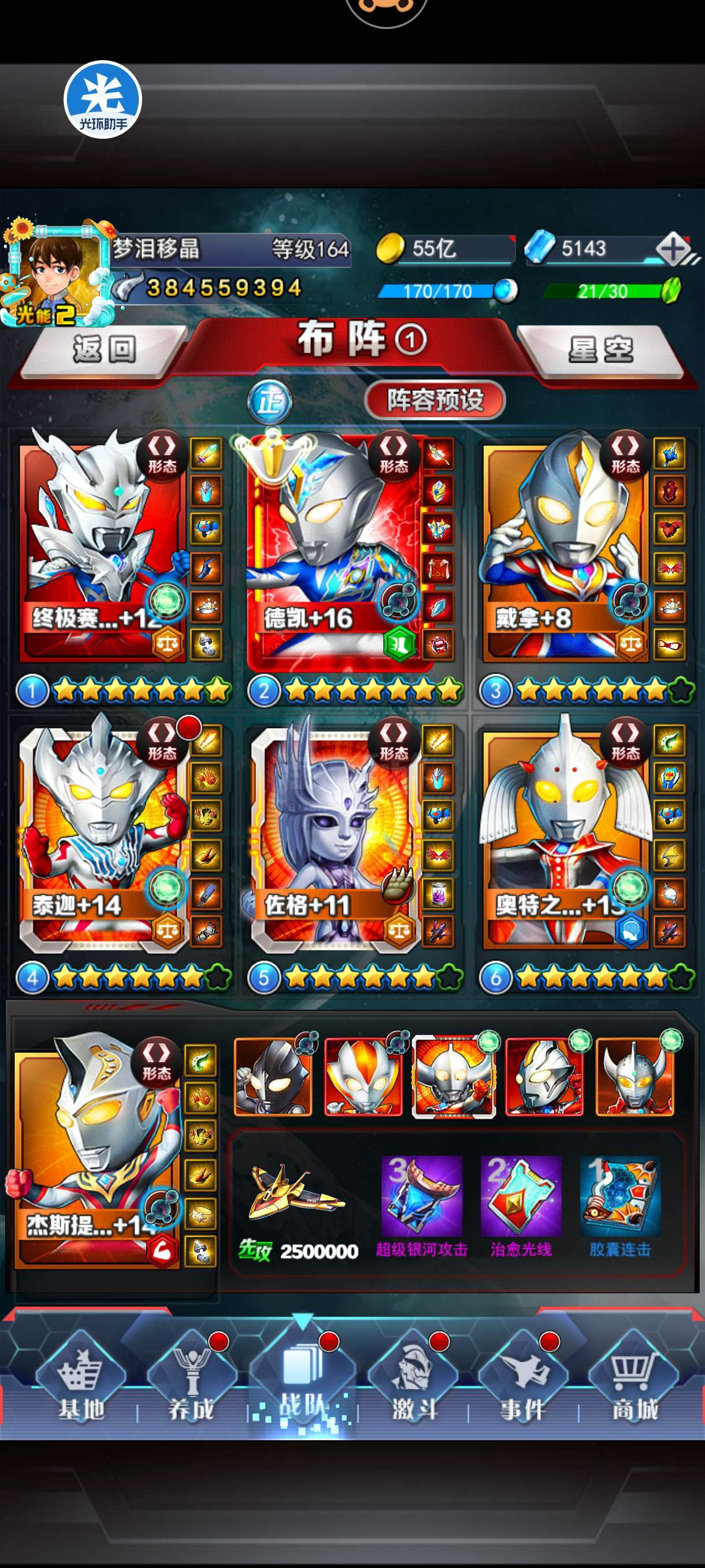Viewport: 705px width, 1568px height.
Task: Tap the blue 正 round icon
Action: coord(269,401)
